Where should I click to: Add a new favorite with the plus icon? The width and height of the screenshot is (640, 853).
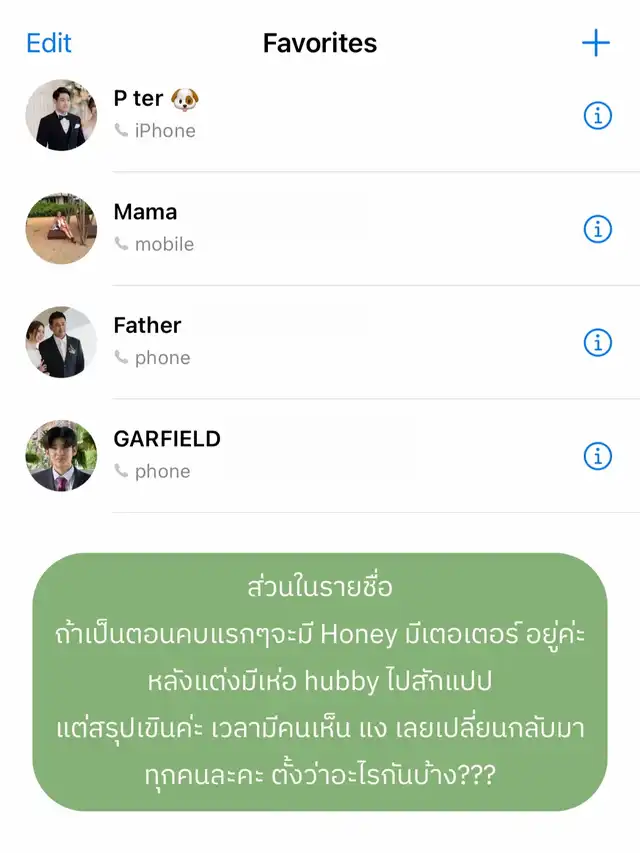tap(596, 43)
